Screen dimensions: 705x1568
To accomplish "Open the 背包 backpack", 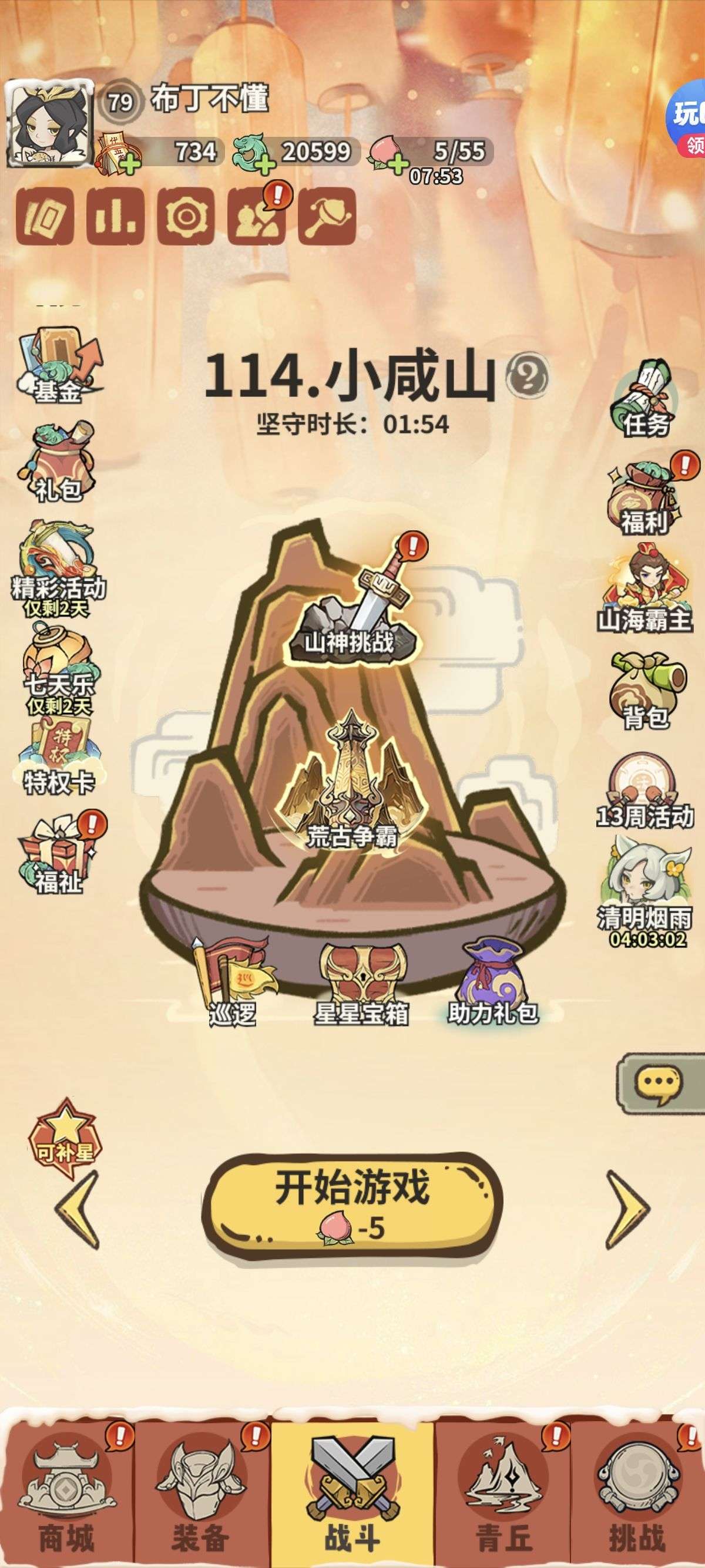I will click(647, 691).
